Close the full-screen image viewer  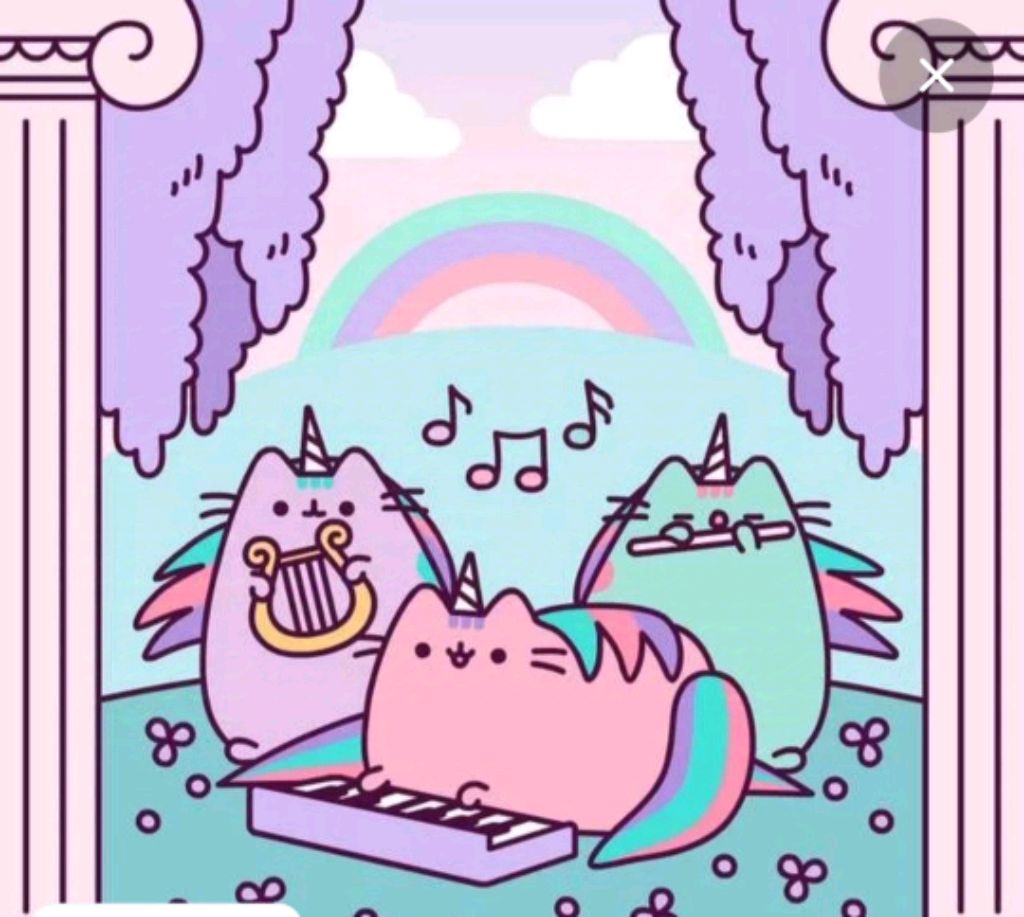point(936,76)
